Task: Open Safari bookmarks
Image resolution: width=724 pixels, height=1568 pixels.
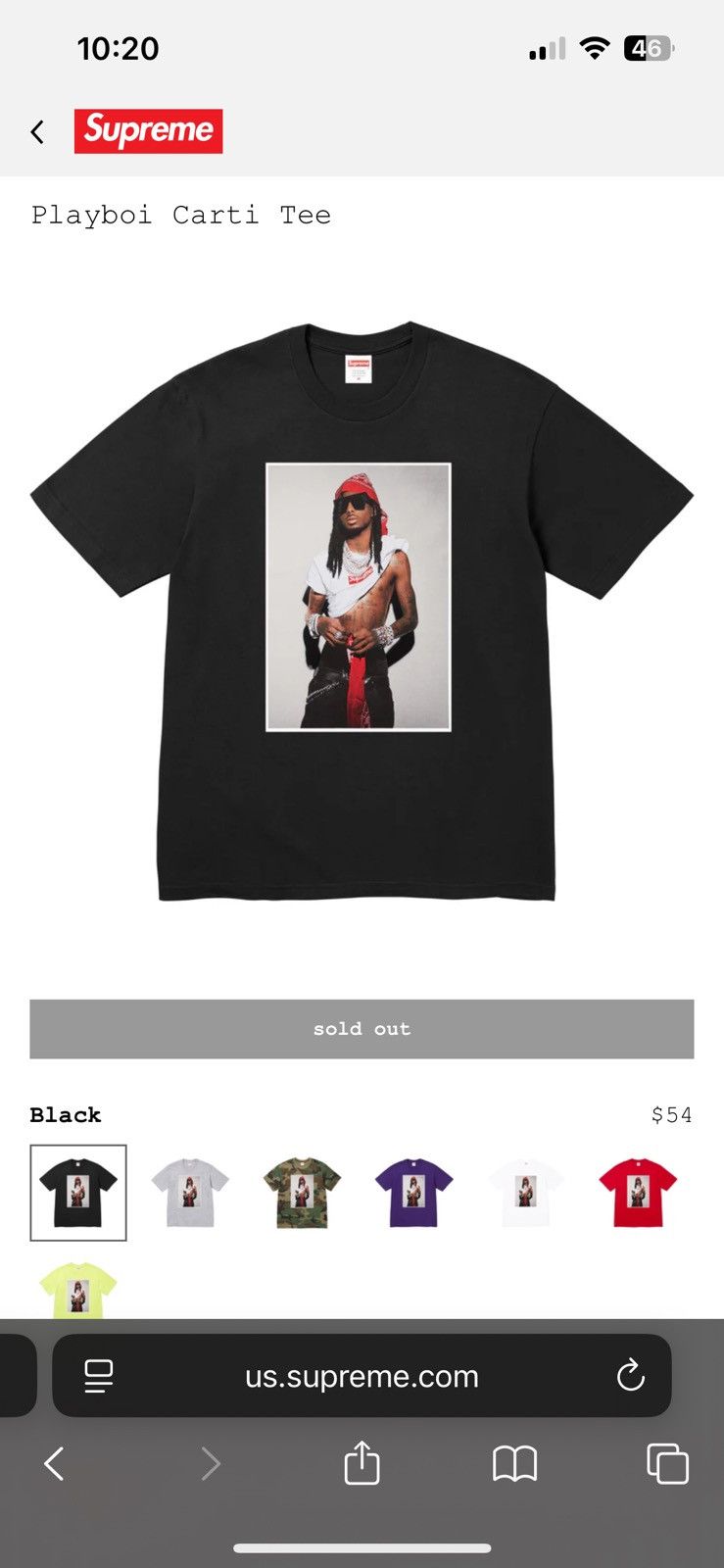Action: (x=514, y=1464)
